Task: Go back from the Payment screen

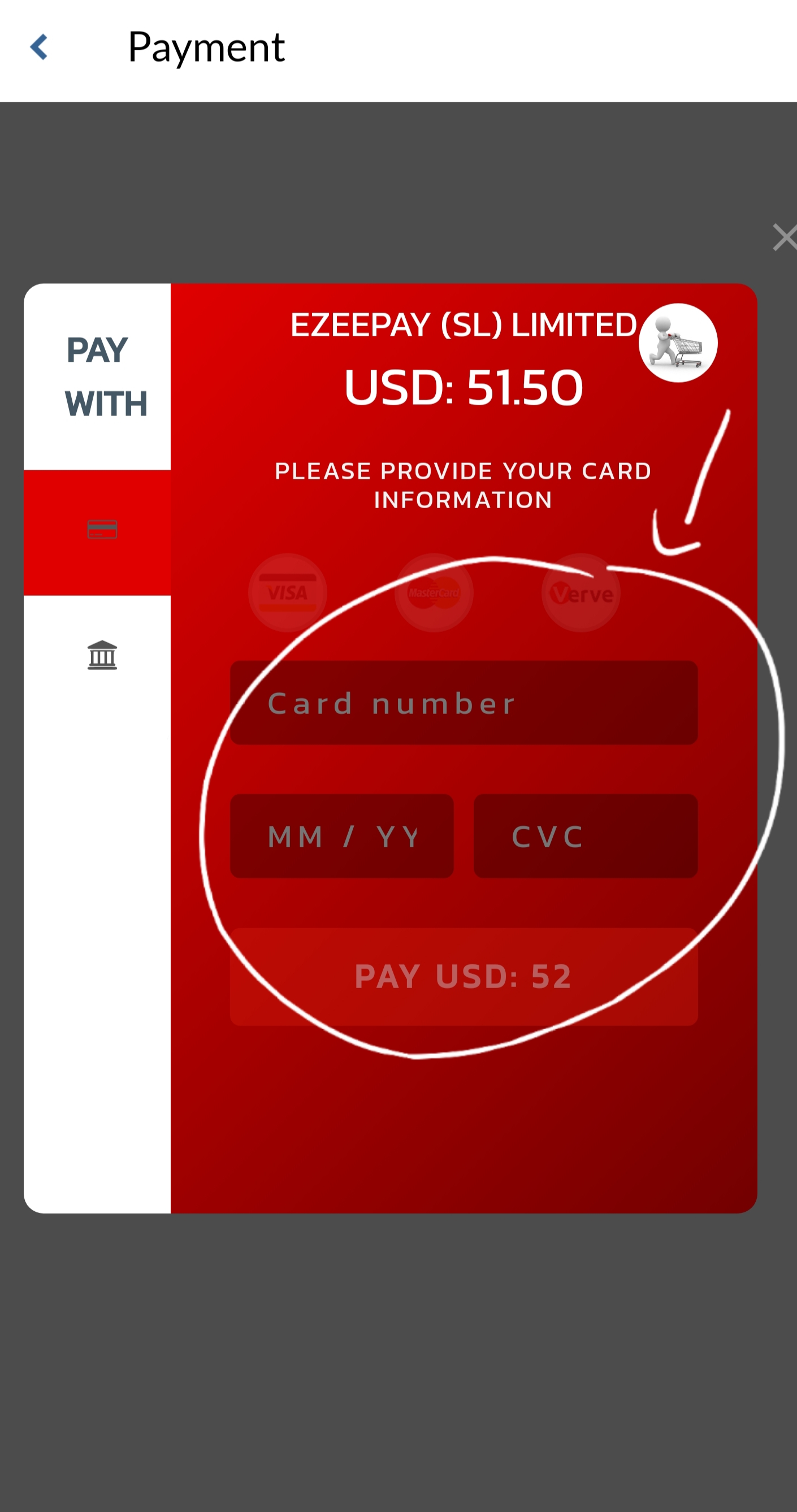Action: 39,47
